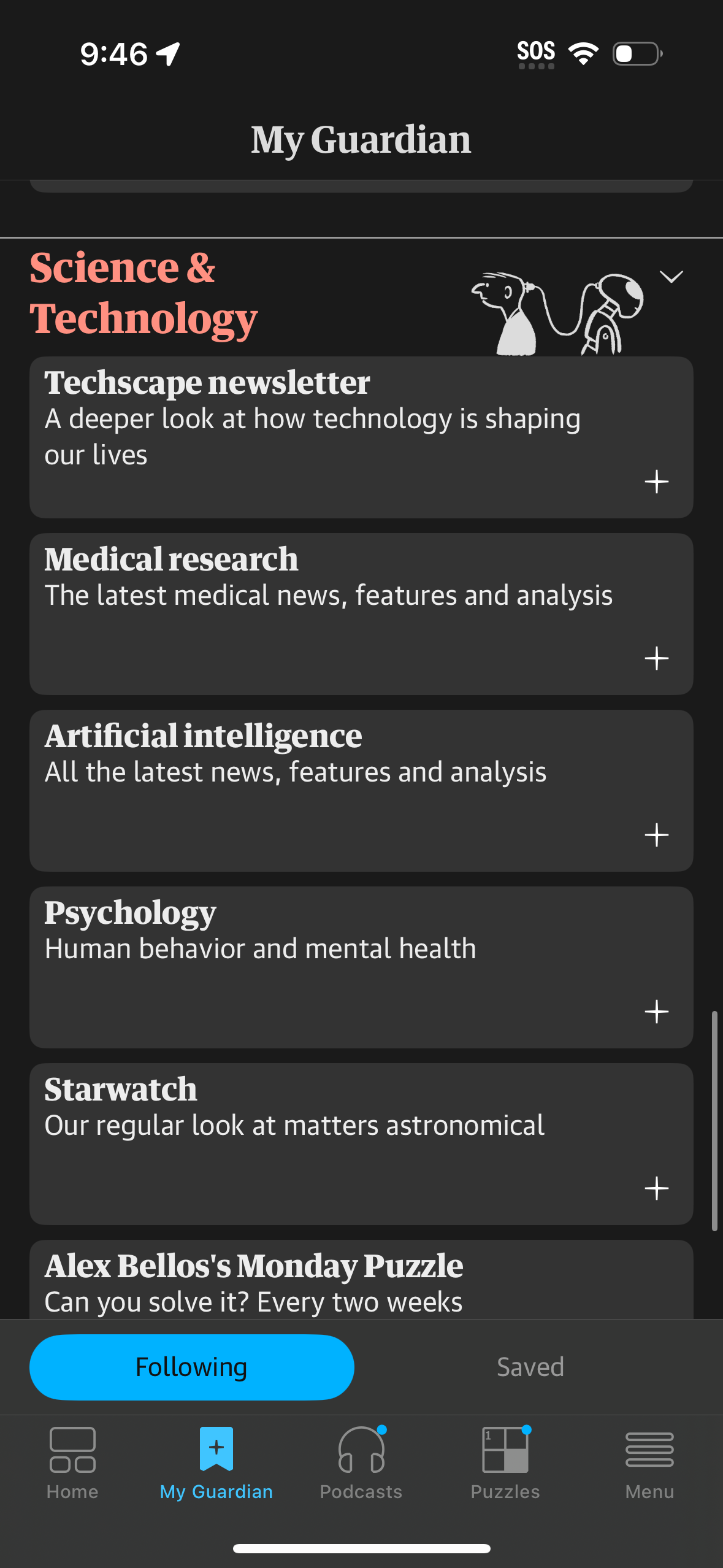Switch to the Saved tab
Screen dimensions: 723x1568
pyautogui.click(x=530, y=1366)
